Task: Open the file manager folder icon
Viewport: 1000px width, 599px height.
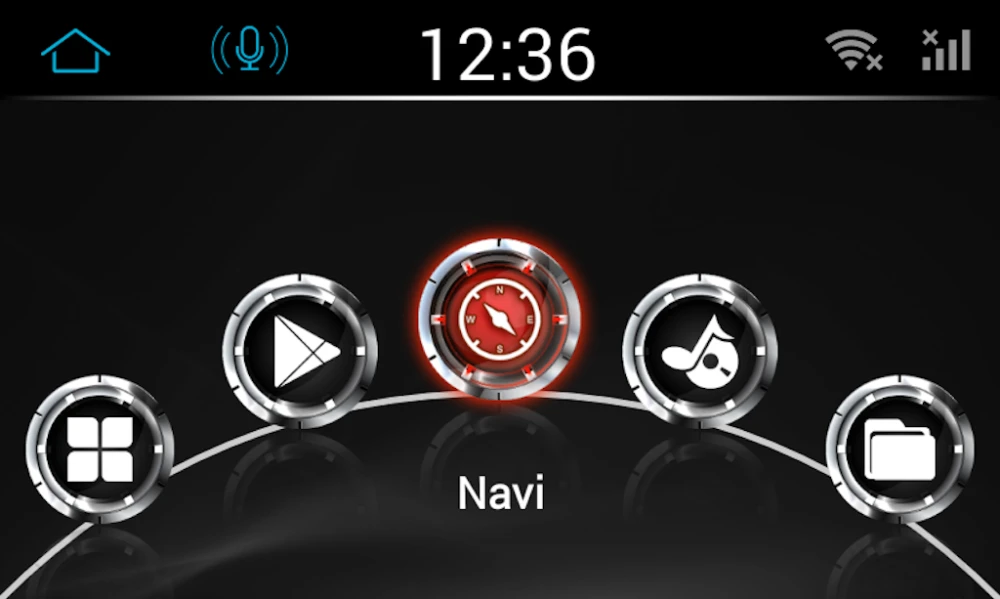Action: [x=900, y=449]
